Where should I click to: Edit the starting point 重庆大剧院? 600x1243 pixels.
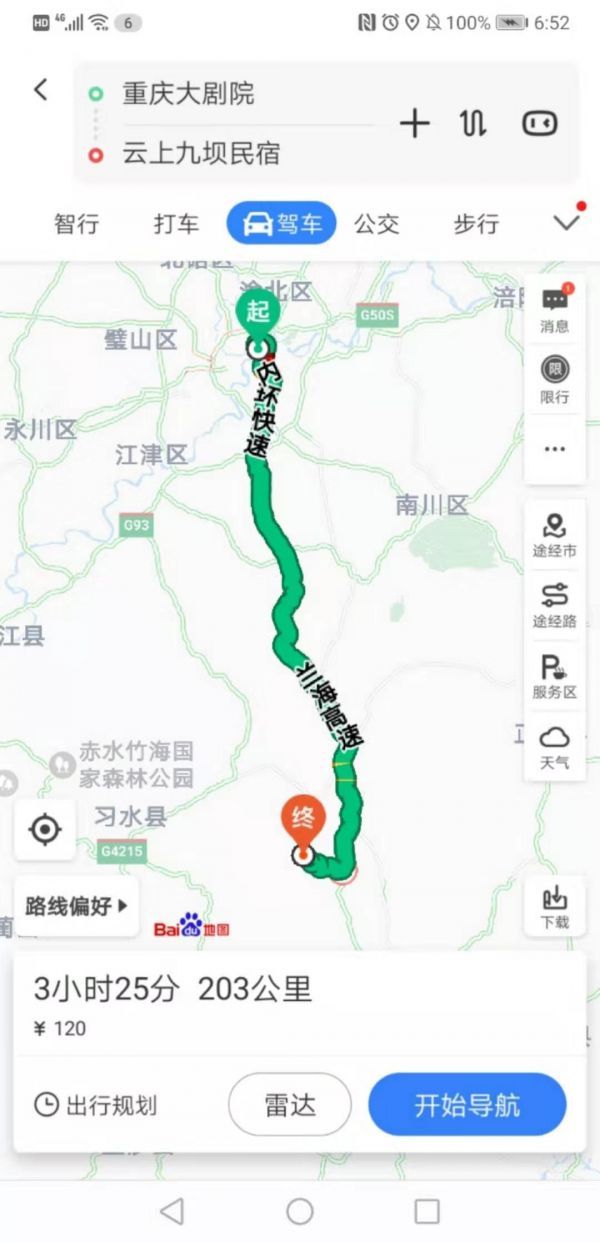pyautogui.click(x=188, y=94)
